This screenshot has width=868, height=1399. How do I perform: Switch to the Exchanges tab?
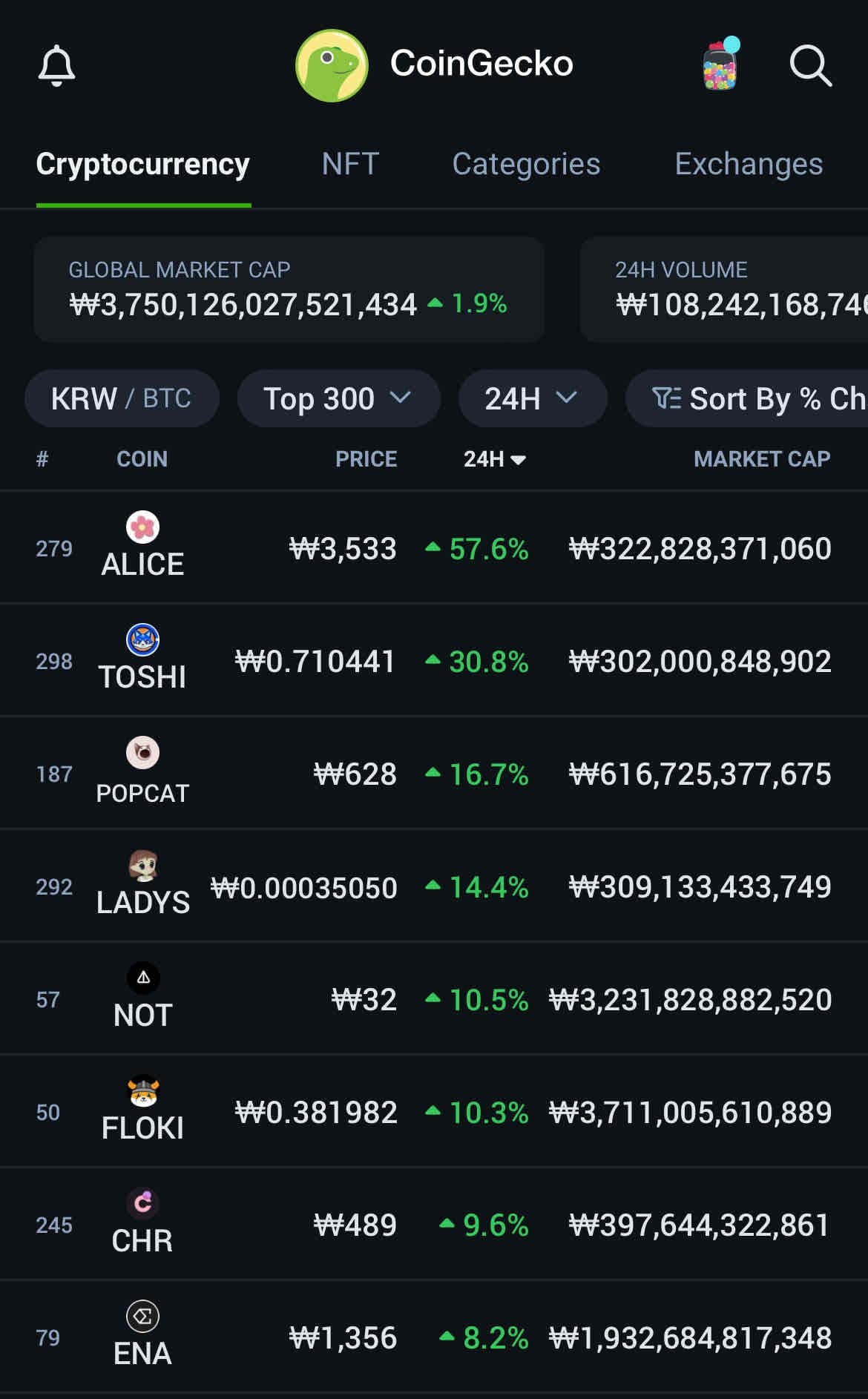click(x=748, y=164)
